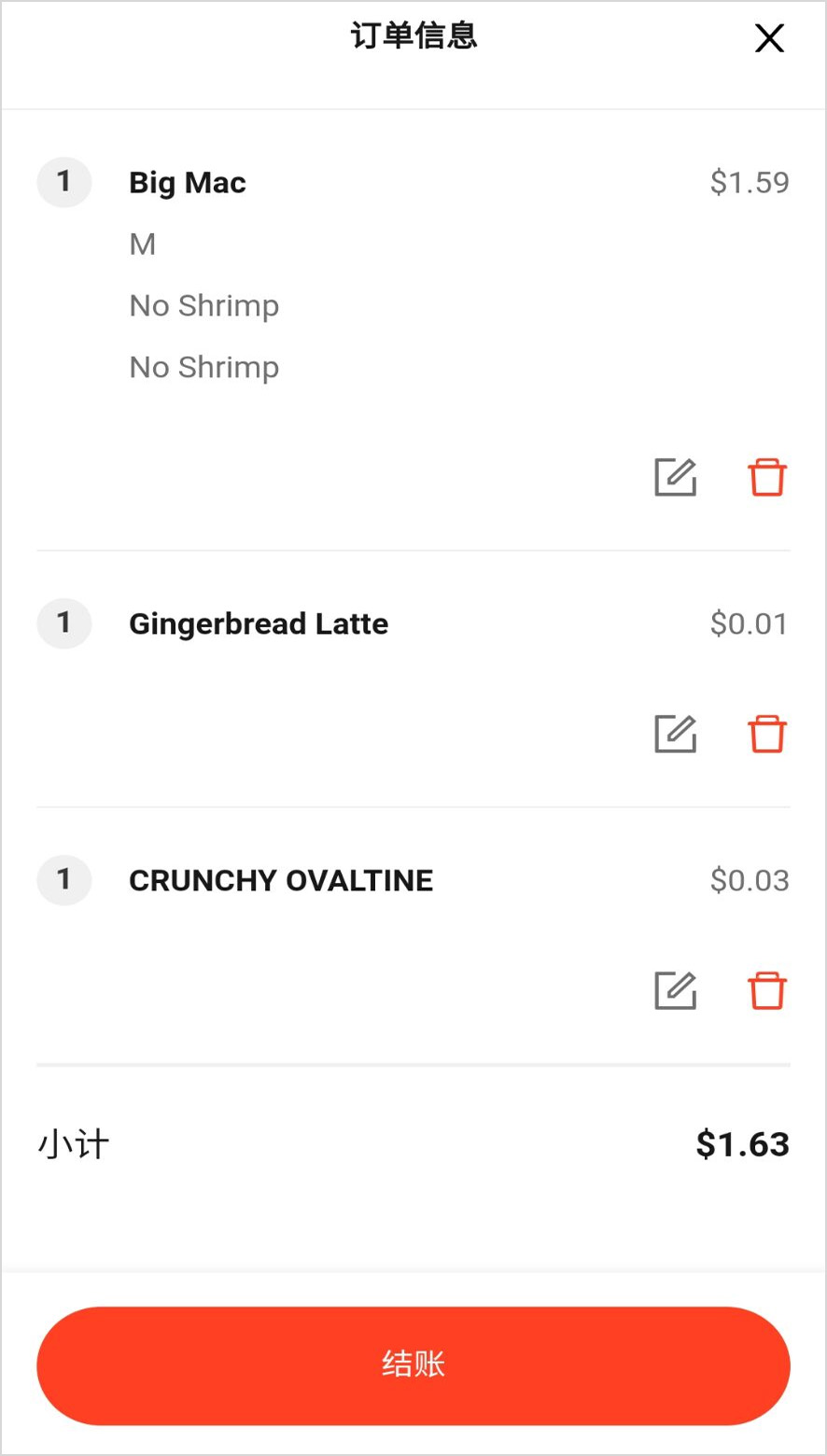This screenshot has width=827, height=1456.
Task: Edit the CRUNCHY OVALTINE item
Action: coord(675,990)
